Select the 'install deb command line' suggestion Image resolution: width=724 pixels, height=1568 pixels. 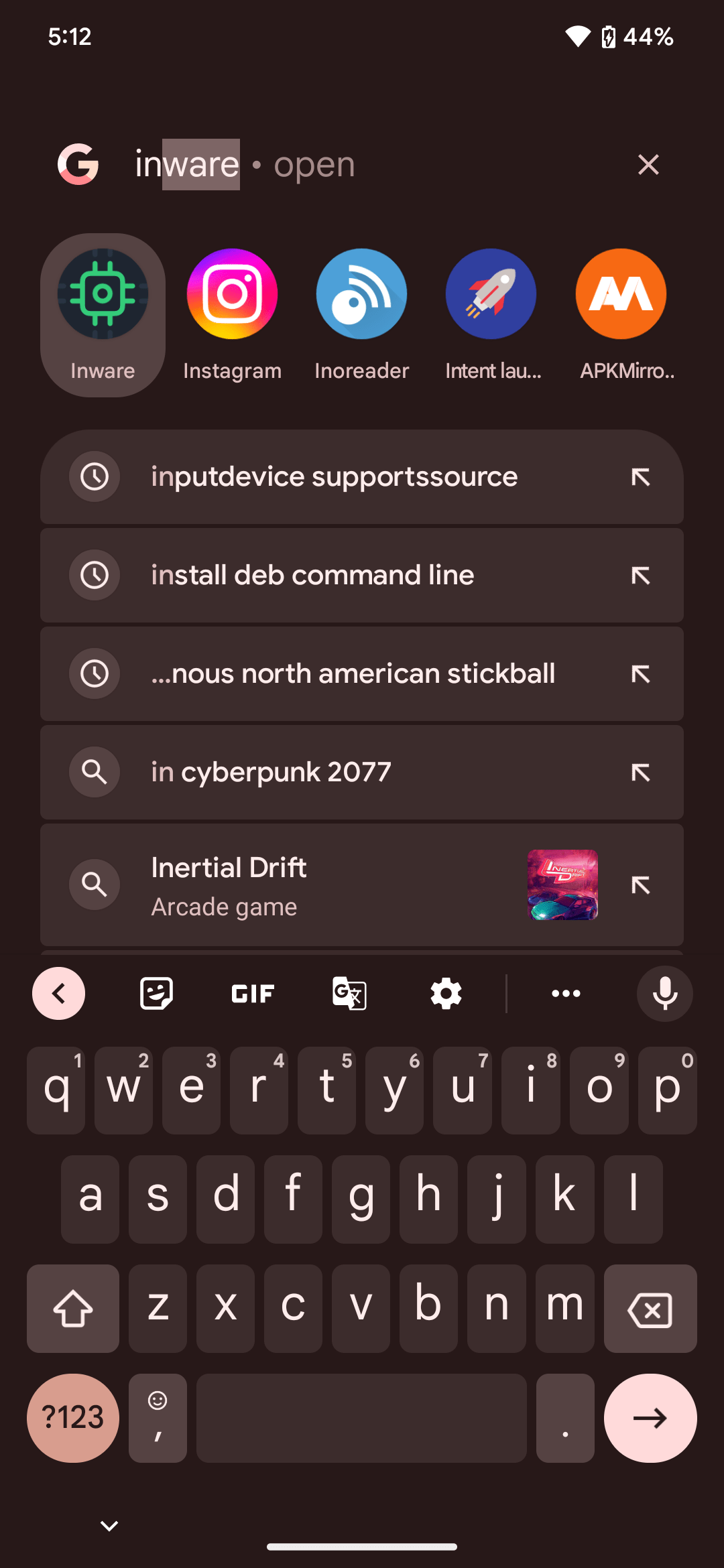tap(312, 575)
